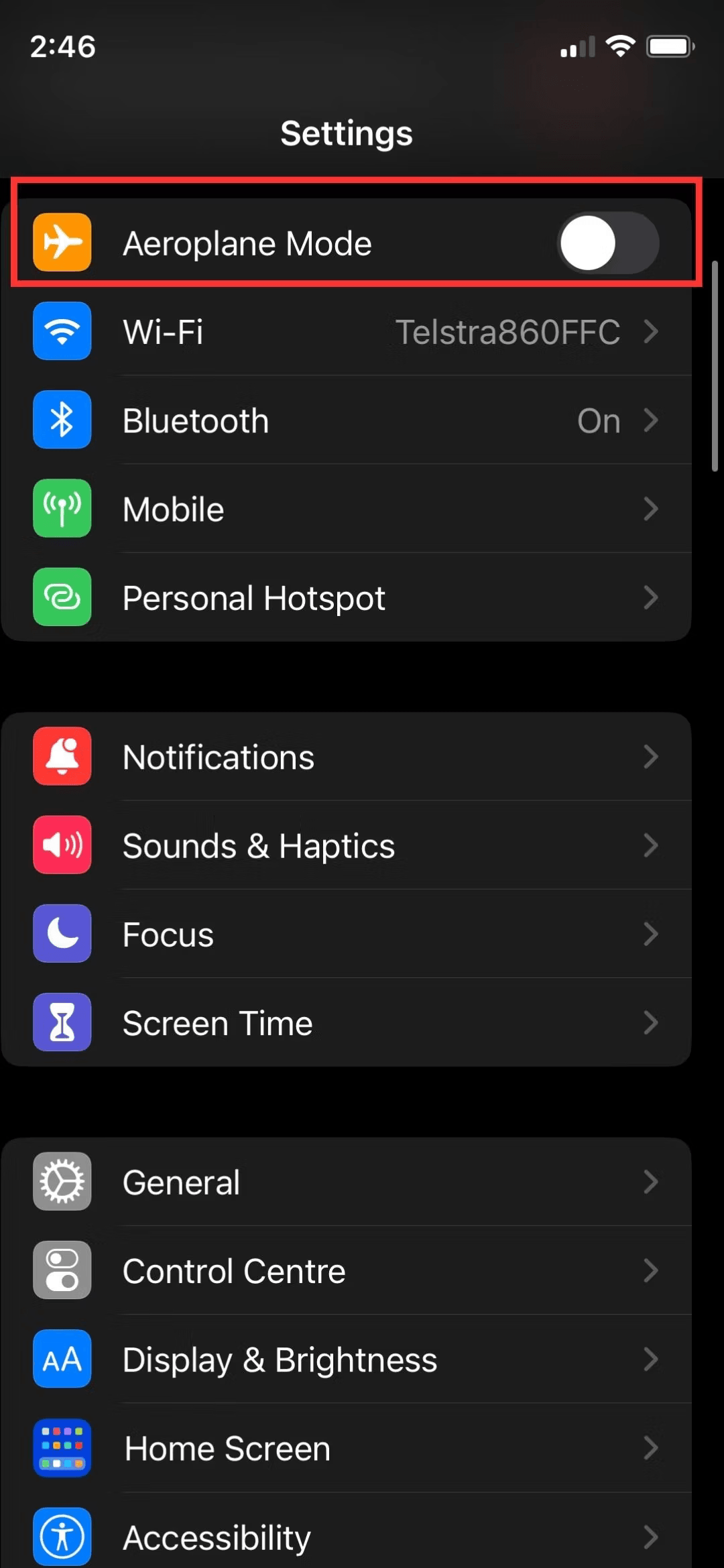The image size is (724, 1568).
Task: Open Screen Time
Action: pyautogui.click(x=346, y=1022)
